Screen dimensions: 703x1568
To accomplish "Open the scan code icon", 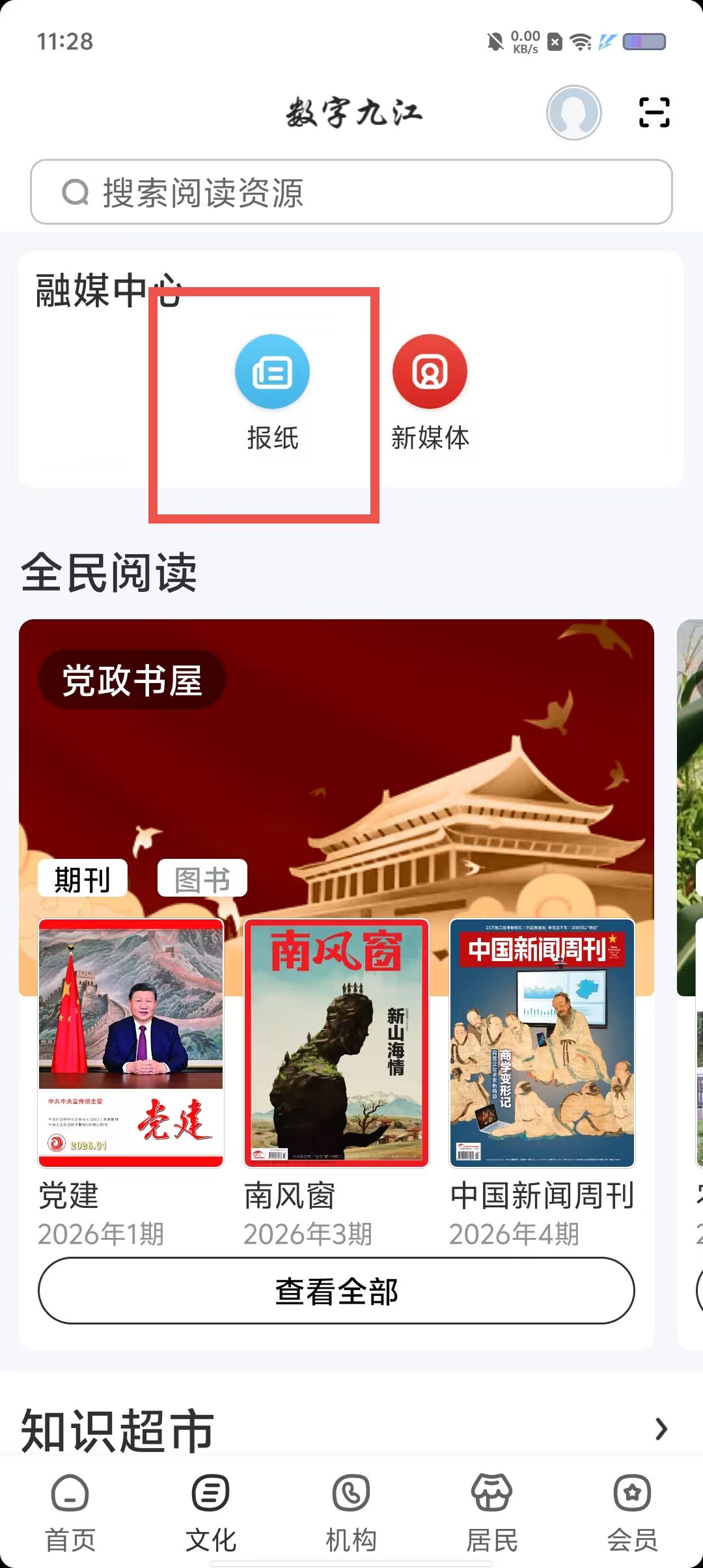I will [654, 113].
